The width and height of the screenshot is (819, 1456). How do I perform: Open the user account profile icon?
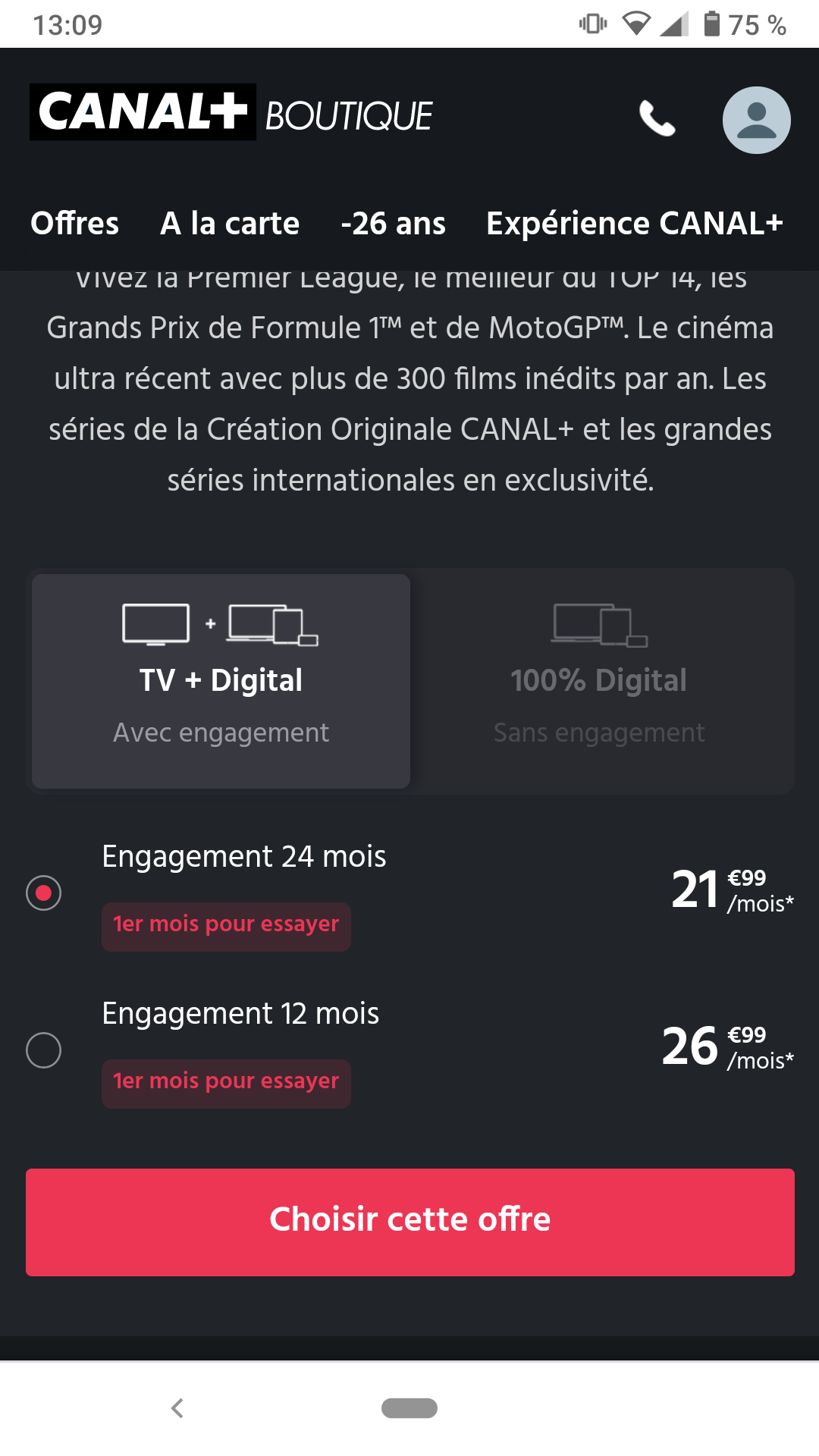click(756, 120)
